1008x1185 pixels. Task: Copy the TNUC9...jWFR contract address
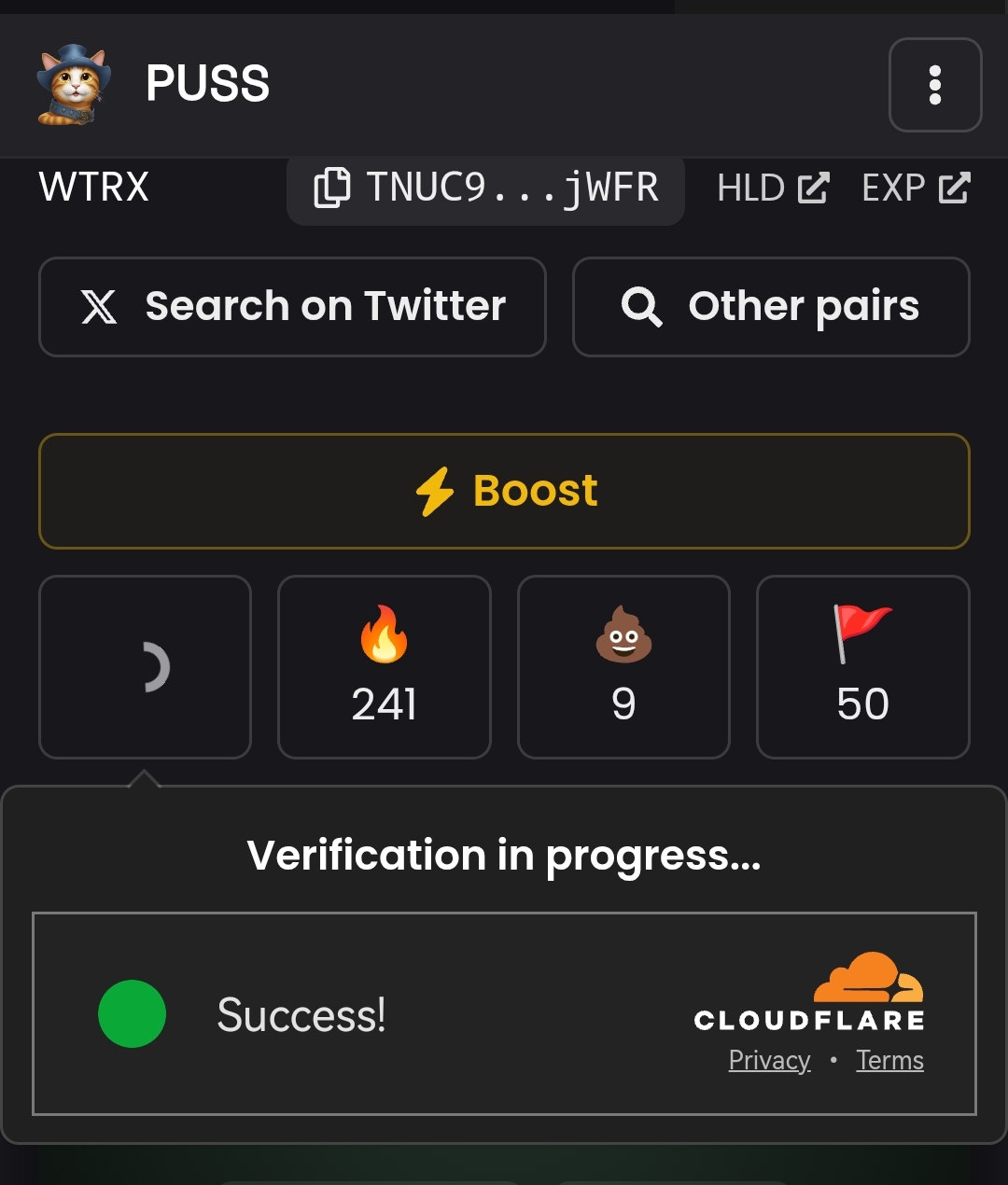tap(485, 188)
